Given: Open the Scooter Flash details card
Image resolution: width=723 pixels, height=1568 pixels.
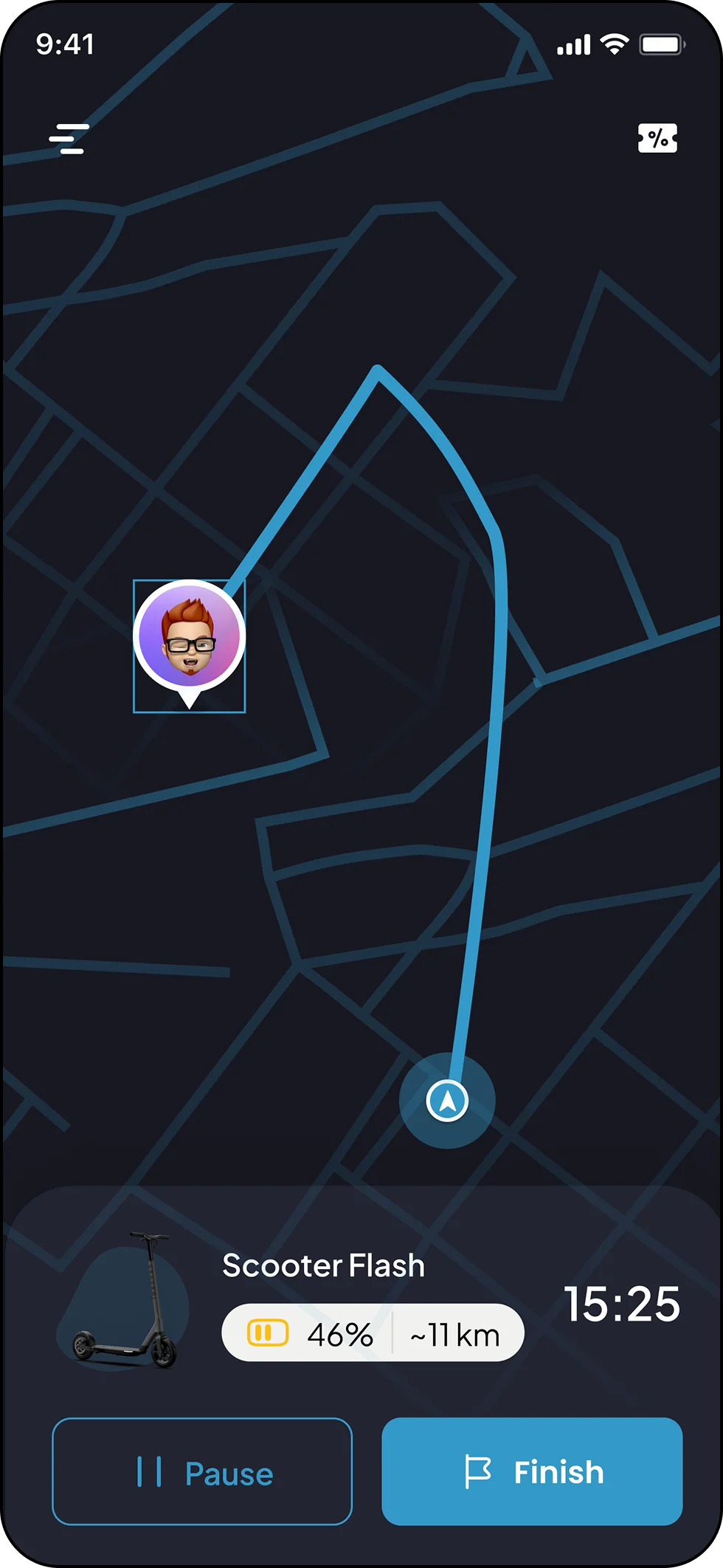Looking at the screenshot, I should pyautogui.click(x=323, y=1265).
